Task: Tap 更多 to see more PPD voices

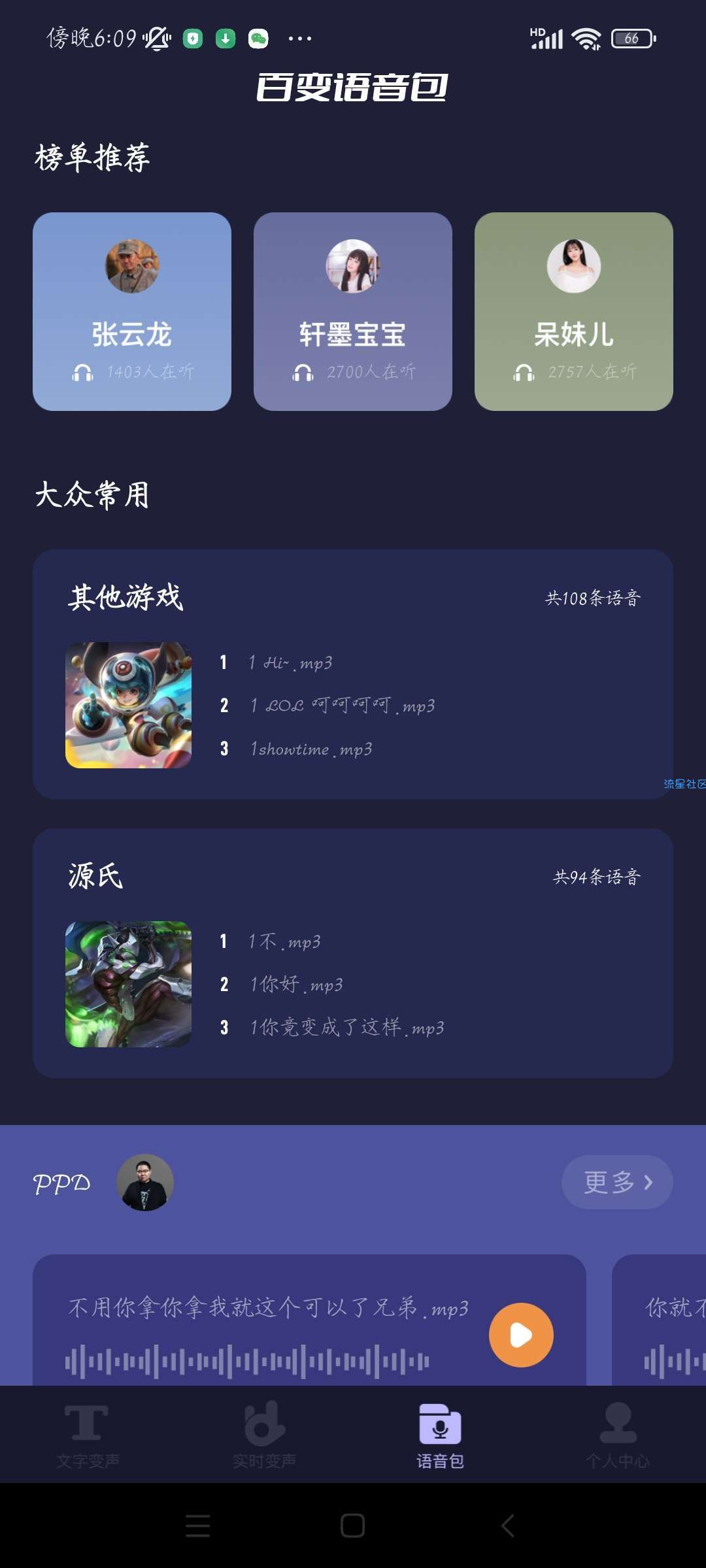Action: [x=617, y=1182]
